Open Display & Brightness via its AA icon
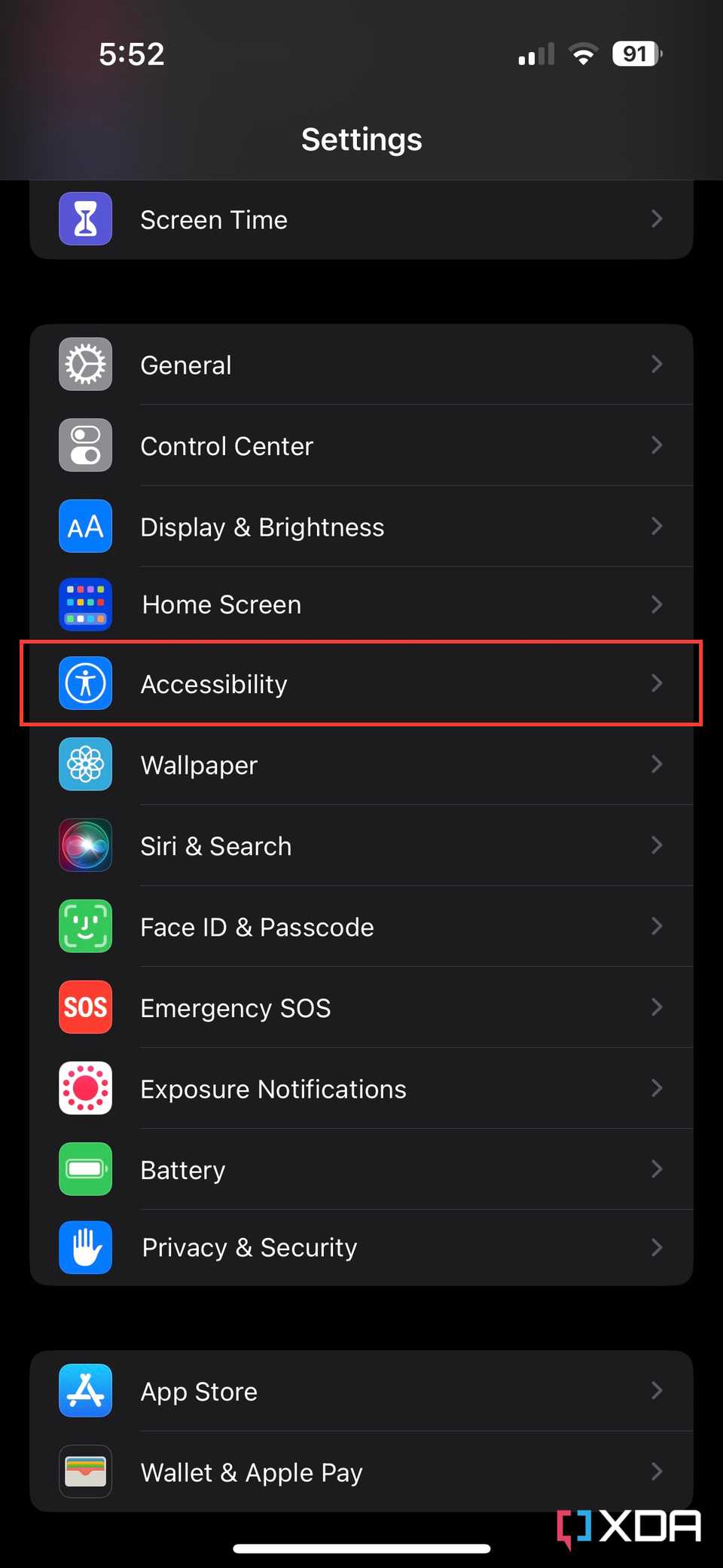Image resolution: width=723 pixels, height=1568 pixels. [85, 526]
